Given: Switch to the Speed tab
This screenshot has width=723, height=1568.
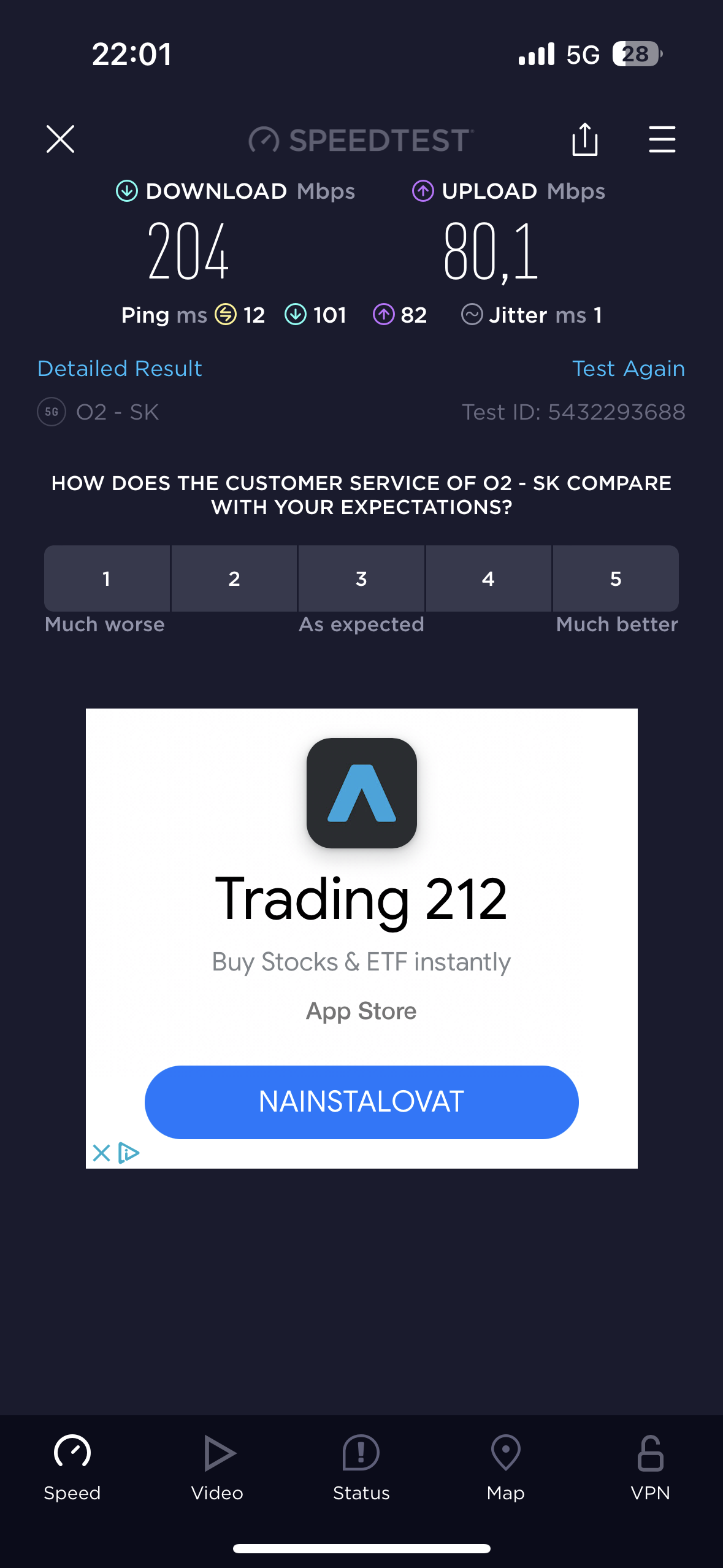Looking at the screenshot, I should coord(72,1467).
